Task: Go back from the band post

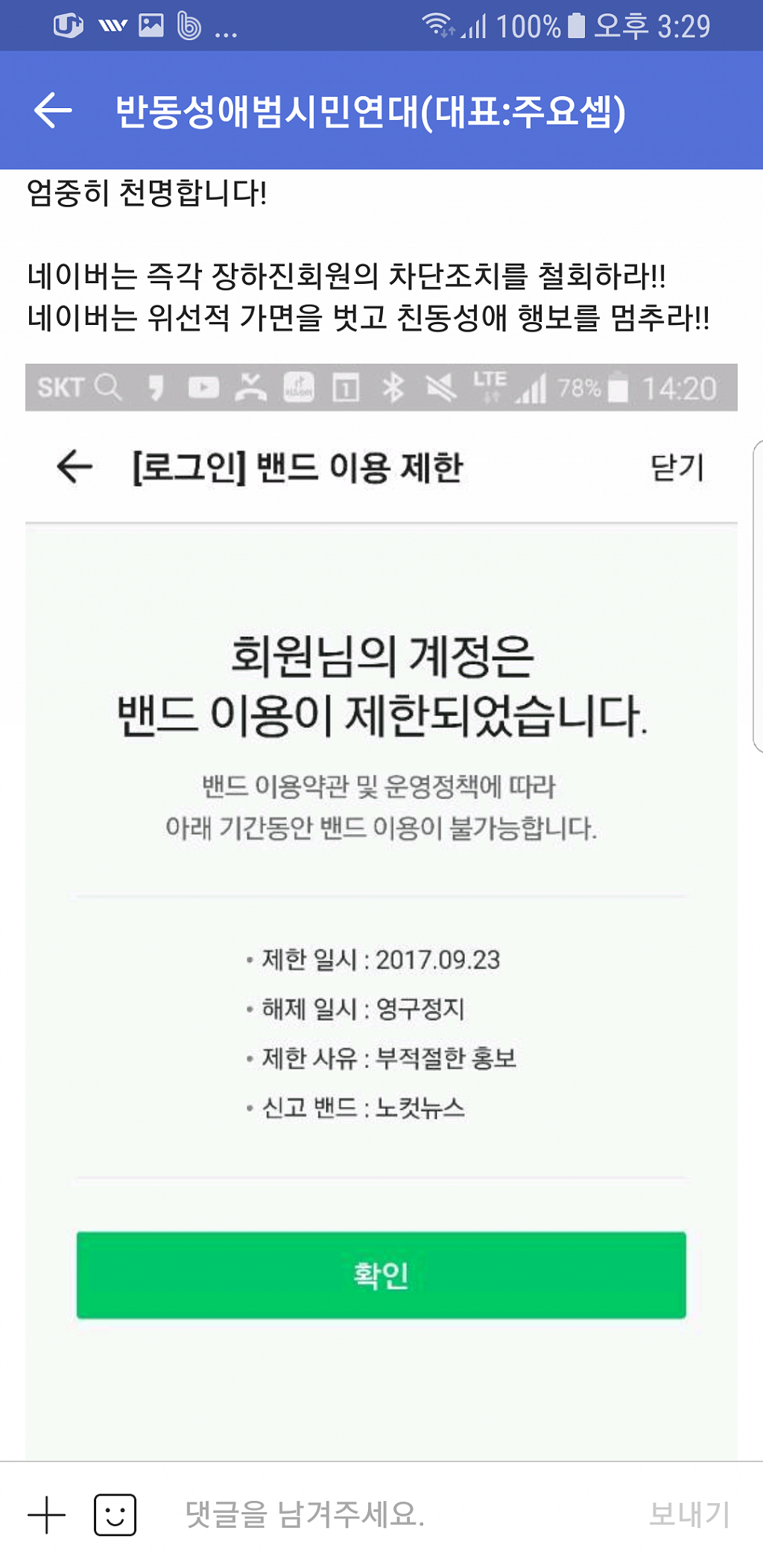Action: (53, 110)
